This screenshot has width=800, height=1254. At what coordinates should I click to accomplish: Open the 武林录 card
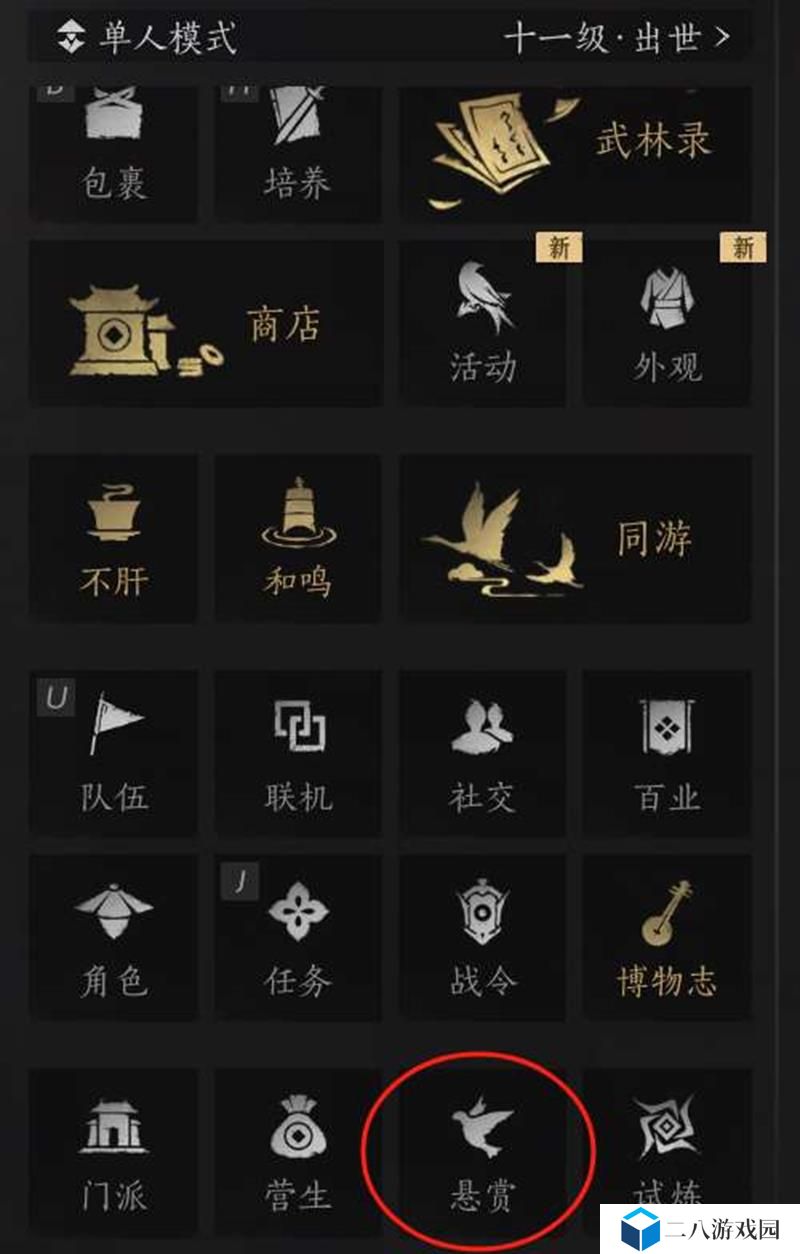pyautogui.click(x=575, y=150)
